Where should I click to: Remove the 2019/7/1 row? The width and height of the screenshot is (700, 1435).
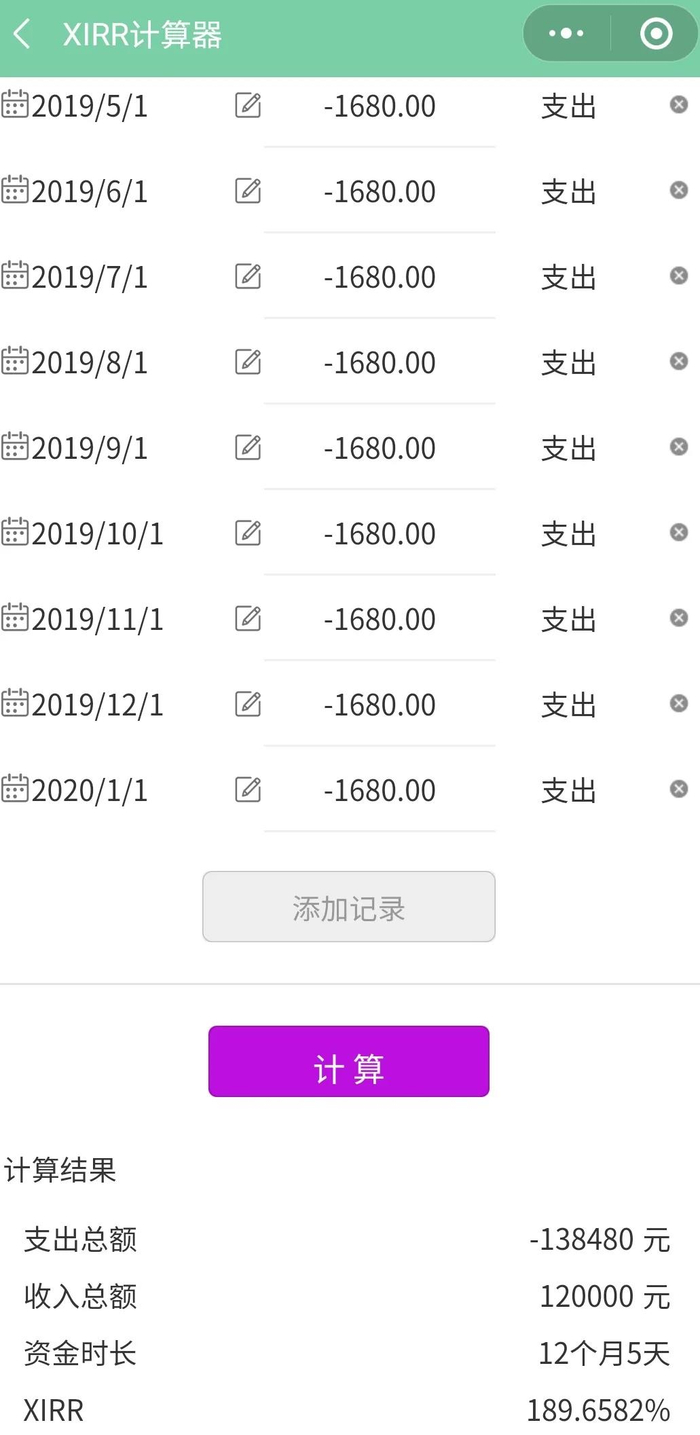(x=679, y=275)
